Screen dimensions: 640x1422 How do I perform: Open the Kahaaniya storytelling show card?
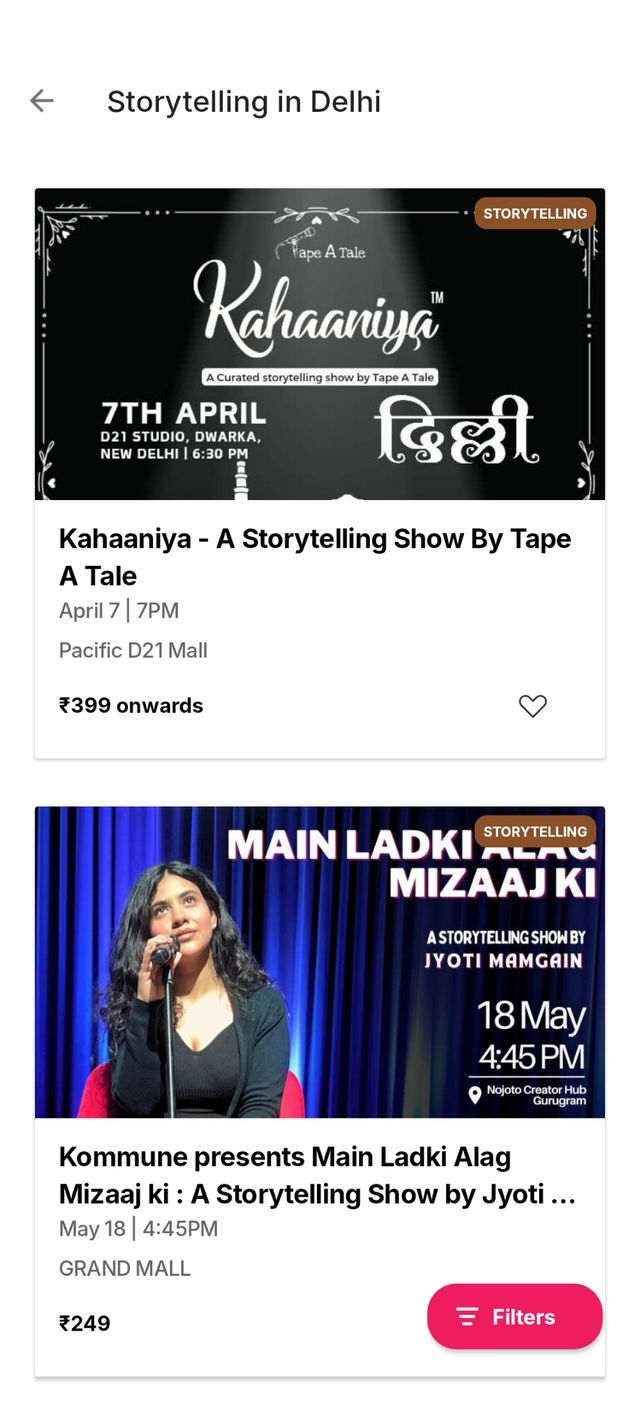[319, 556]
